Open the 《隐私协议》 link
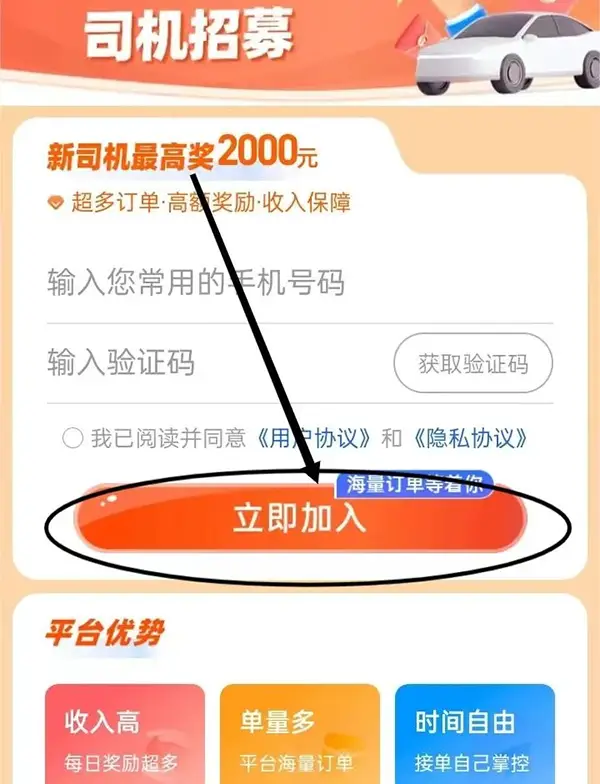The width and height of the screenshot is (600, 784). pyautogui.click(x=467, y=438)
